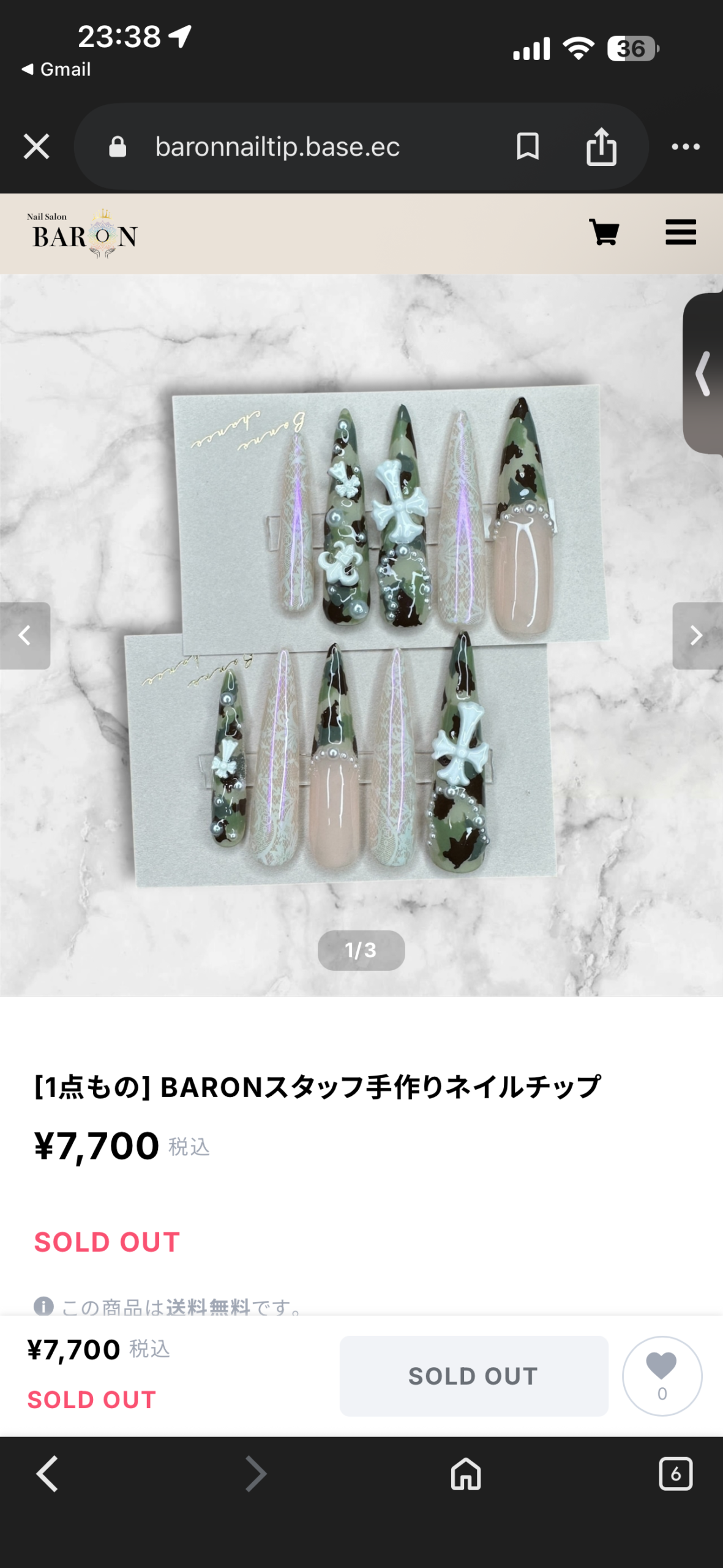Go back to the previous web page
Image resolution: width=723 pixels, height=1568 pixels.
pyautogui.click(x=48, y=1474)
